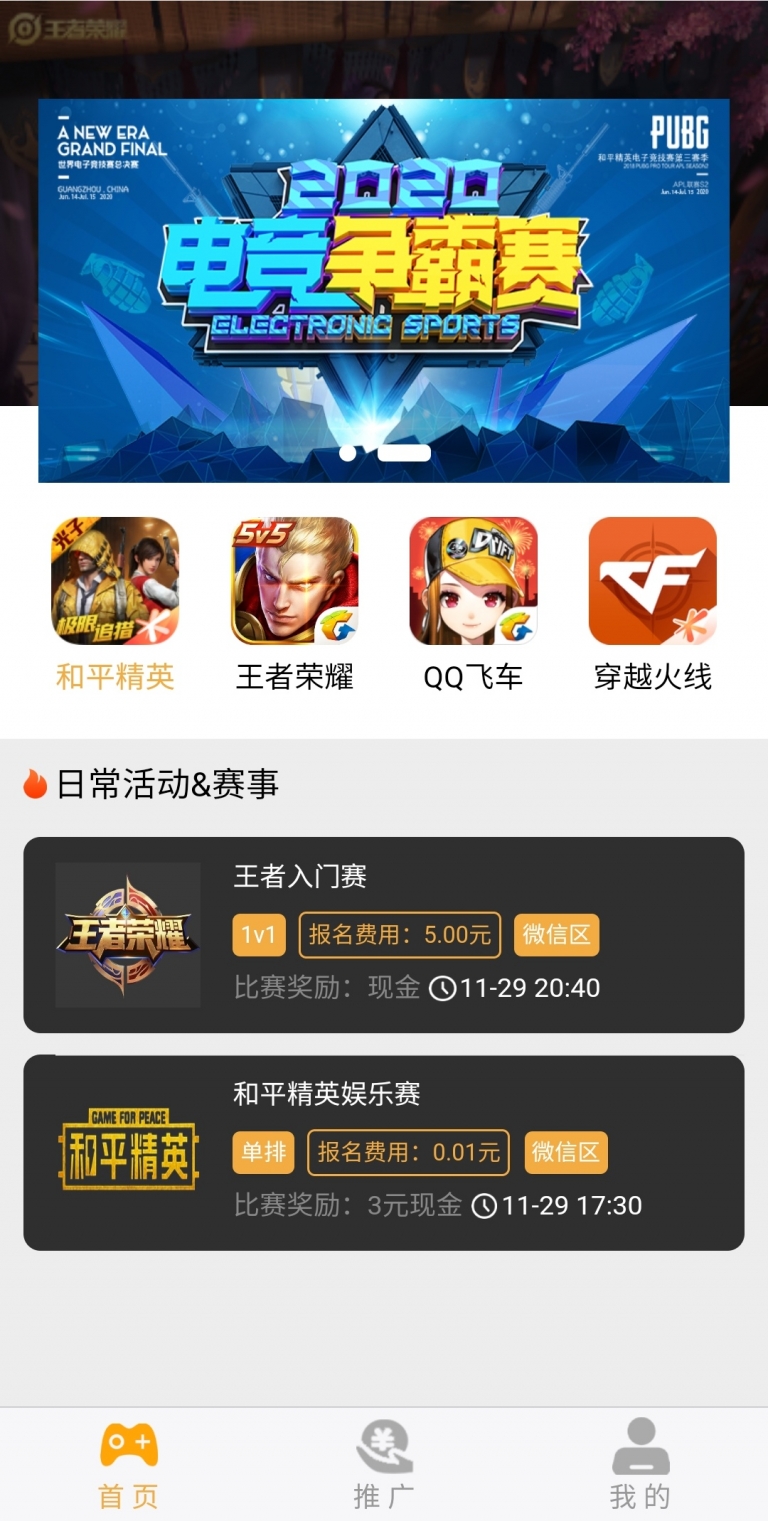The width and height of the screenshot is (768, 1521).
Task: Open the 王者入门赛 event card
Action: (x=384, y=934)
